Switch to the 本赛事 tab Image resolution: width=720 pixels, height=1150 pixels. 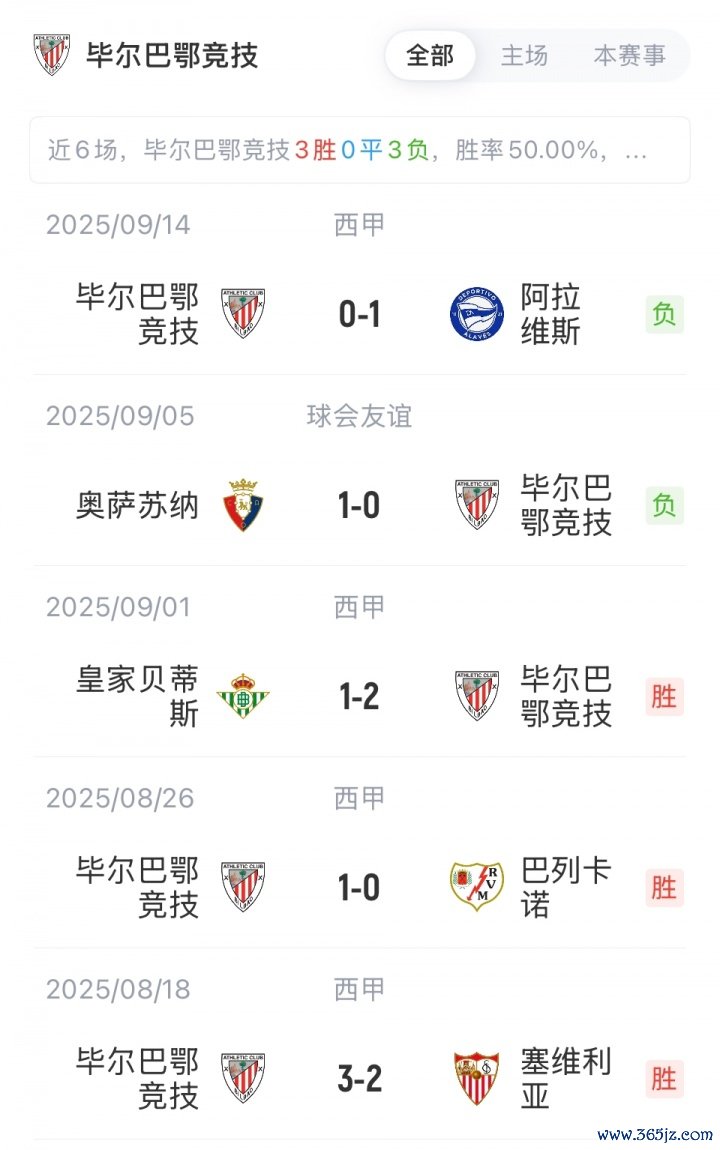[x=630, y=55]
